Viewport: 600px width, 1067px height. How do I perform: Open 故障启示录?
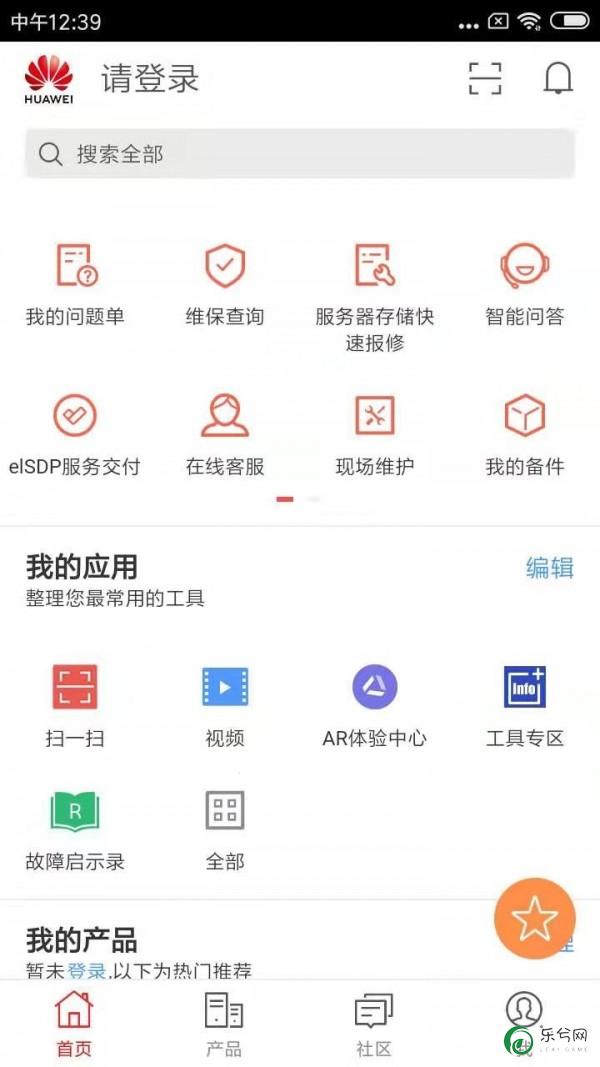(75, 829)
